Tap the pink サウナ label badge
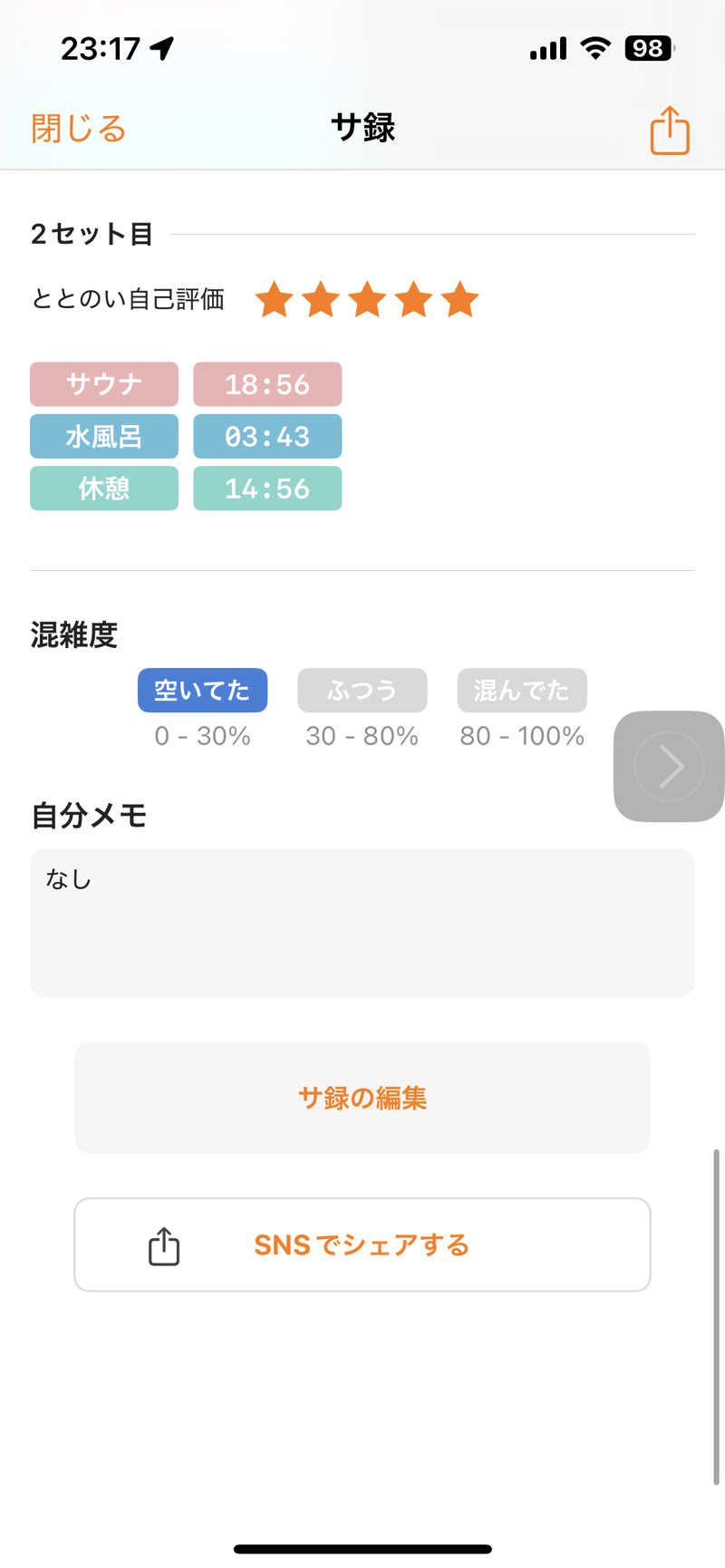This screenshot has width=725, height=1568. pos(103,384)
